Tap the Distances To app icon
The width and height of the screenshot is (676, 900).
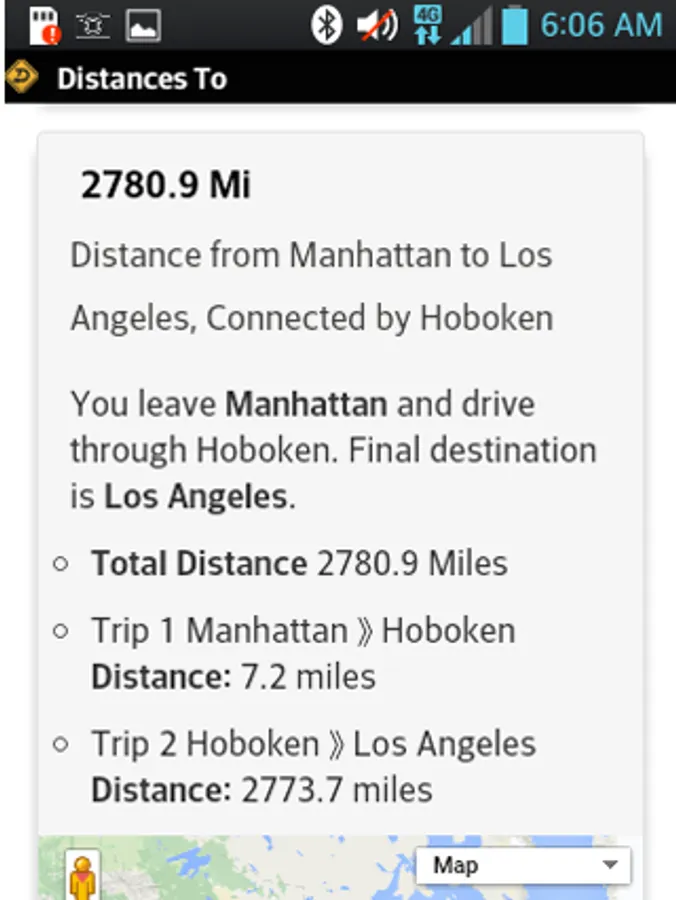pos(22,77)
